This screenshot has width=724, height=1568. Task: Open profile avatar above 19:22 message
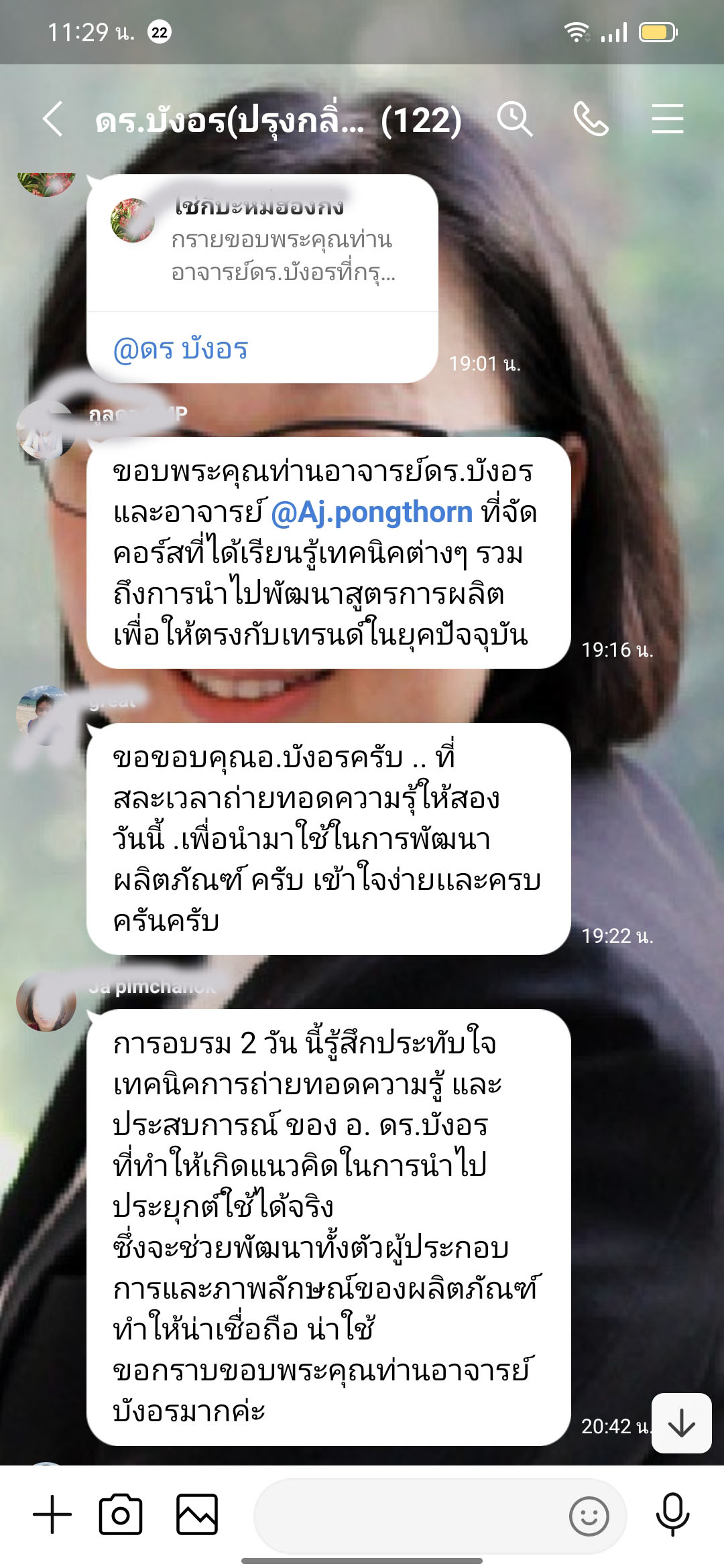point(46,716)
